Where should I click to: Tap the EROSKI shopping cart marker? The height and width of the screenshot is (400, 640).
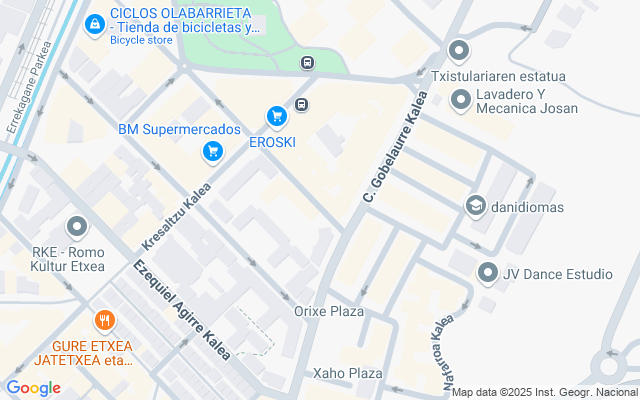276,118
